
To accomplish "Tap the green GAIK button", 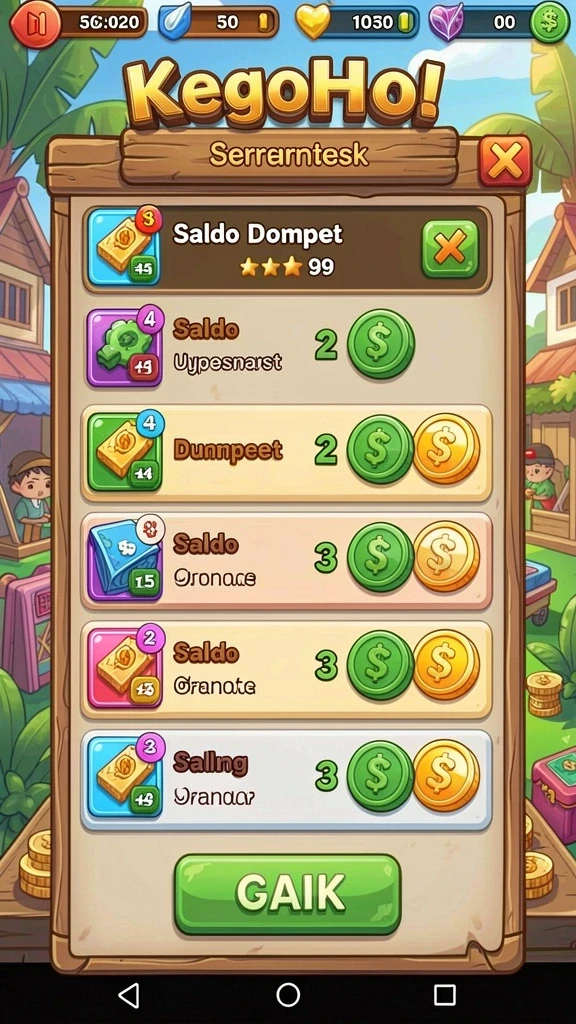I will (x=287, y=894).
